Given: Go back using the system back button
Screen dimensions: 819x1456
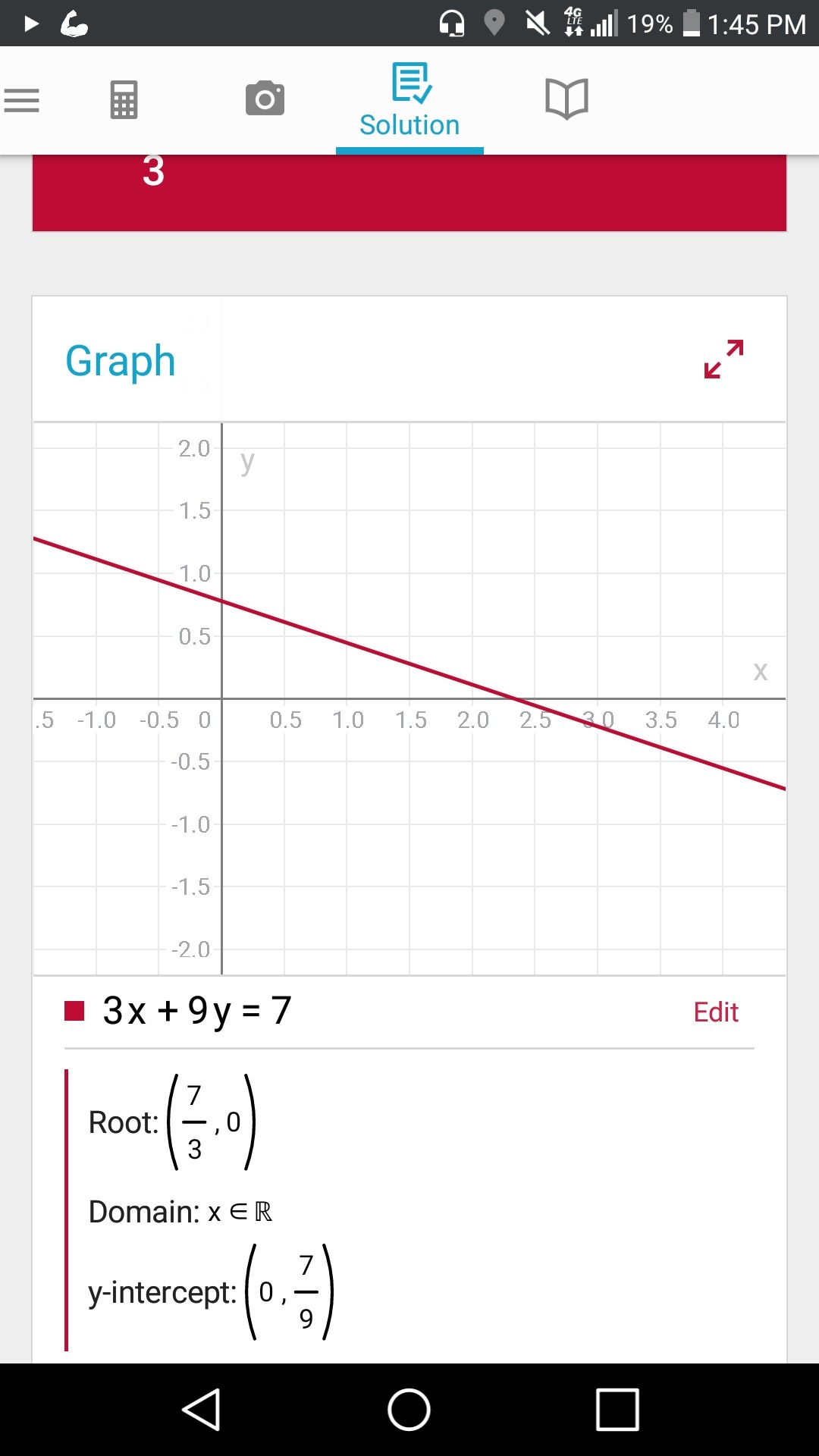Looking at the screenshot, I should 202,1410.
